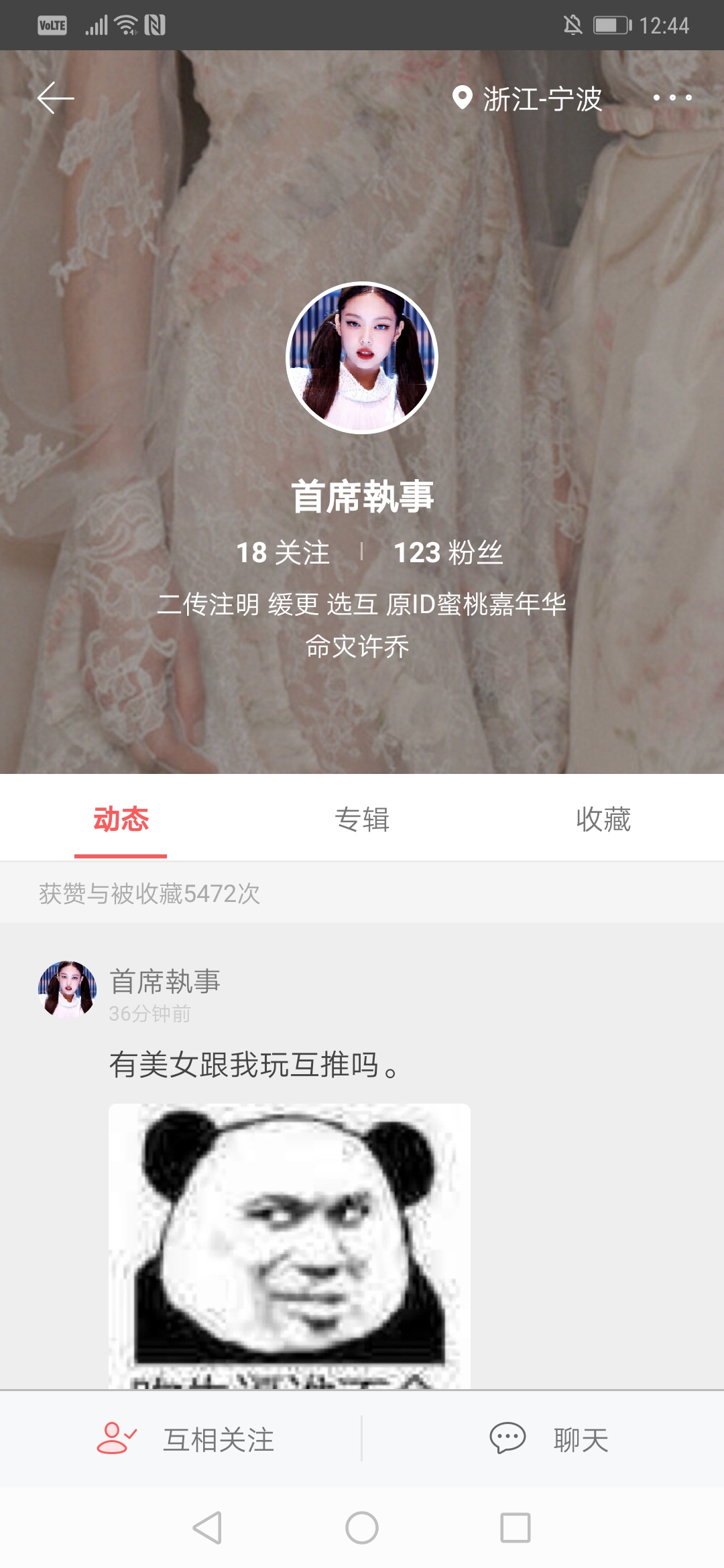View the large profile avatar
724x1568 pixels.
362,358
